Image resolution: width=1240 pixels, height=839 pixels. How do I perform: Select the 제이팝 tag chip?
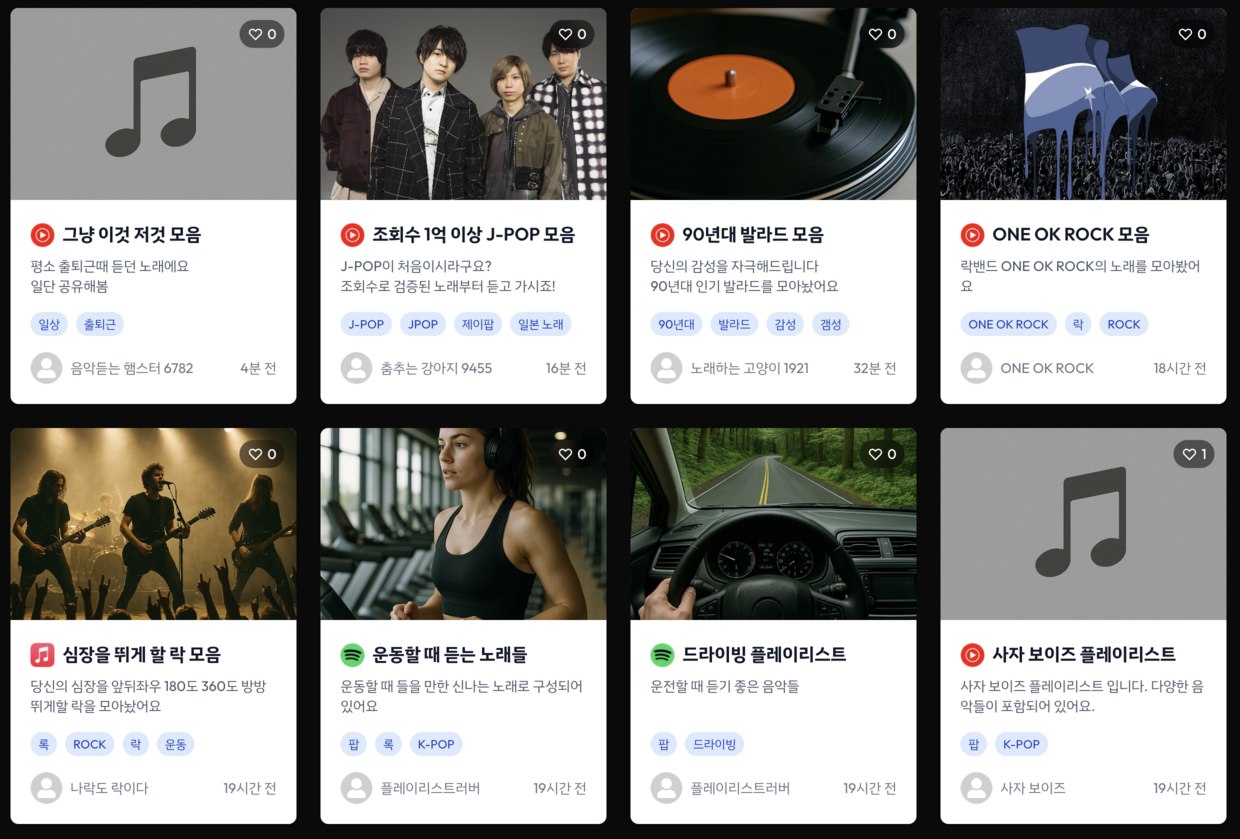[x=477, y=324]
